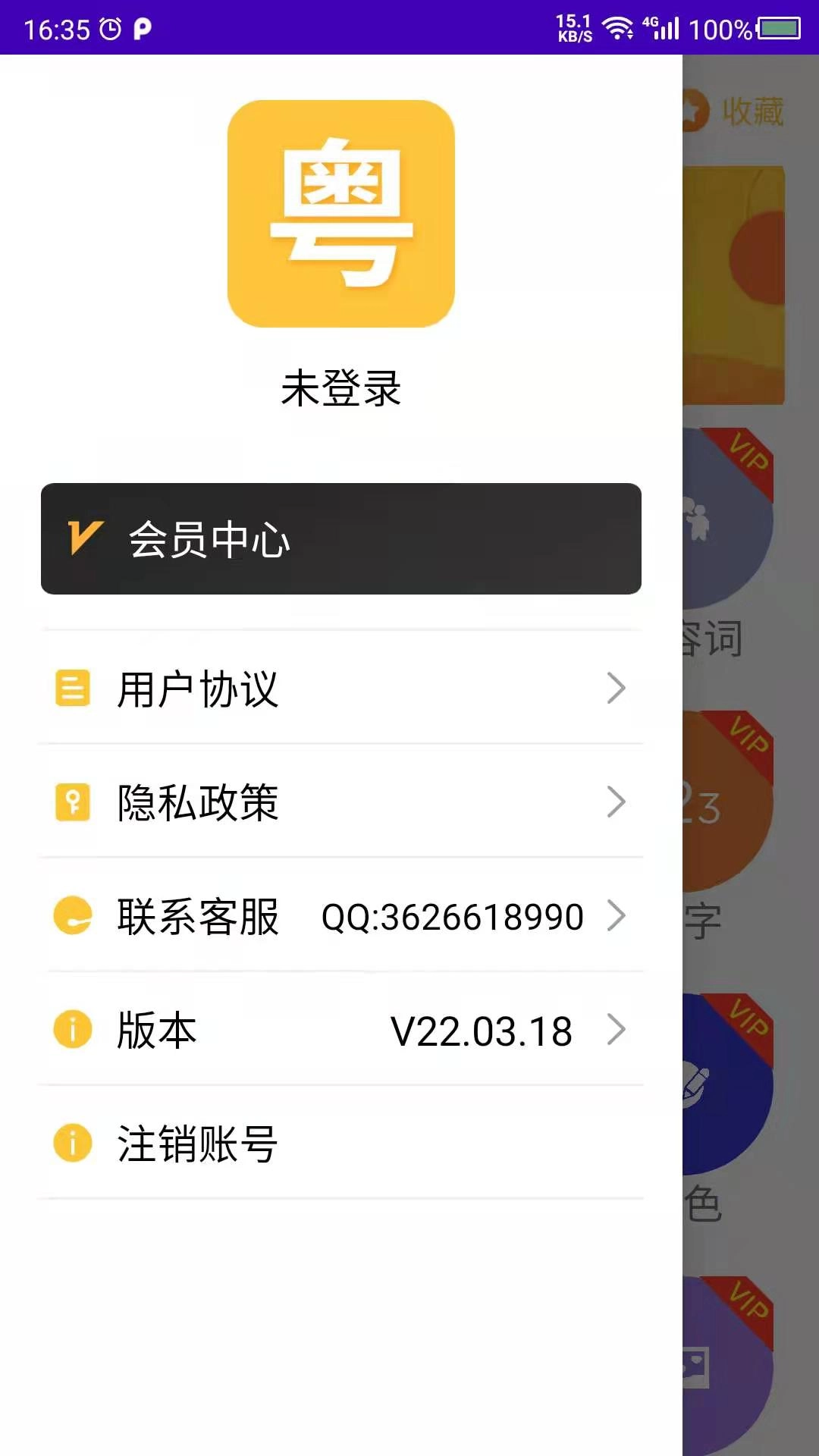Click the document icon beside 用户协议
This screenshot has height=1456, width=819.
[x=72, y=689]
